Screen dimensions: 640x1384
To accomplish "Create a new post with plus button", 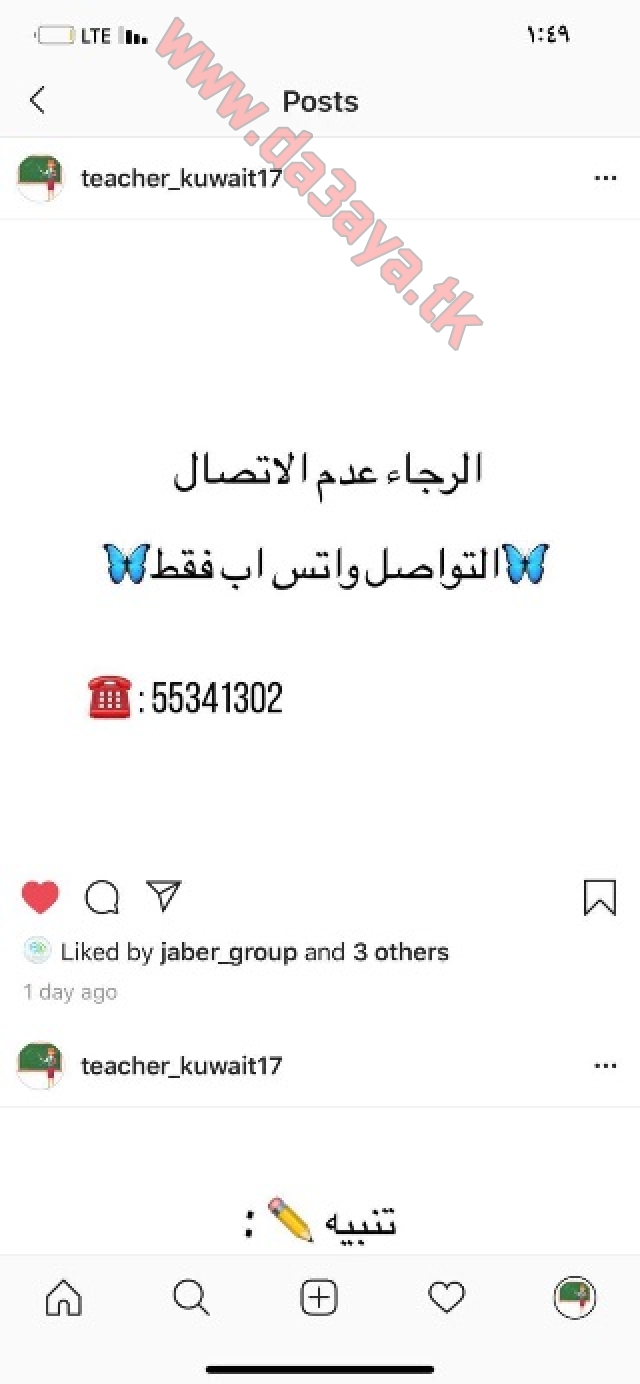I will [x=319, y=1298].
